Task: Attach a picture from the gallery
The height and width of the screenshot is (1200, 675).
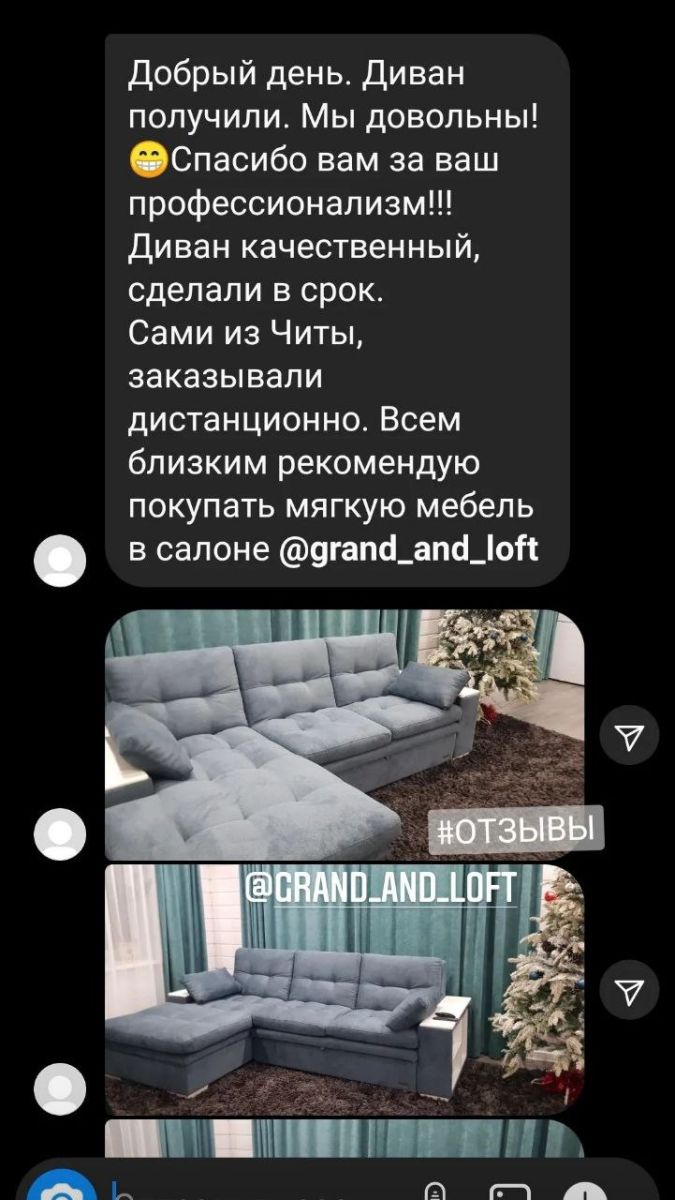Action: pos(511,1192)
